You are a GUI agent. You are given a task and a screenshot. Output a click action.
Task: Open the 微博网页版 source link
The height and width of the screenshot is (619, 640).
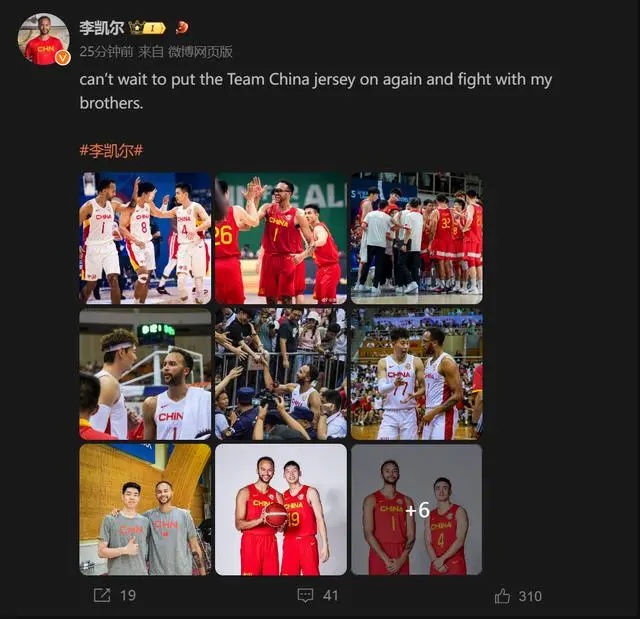[x=199, y=51]
